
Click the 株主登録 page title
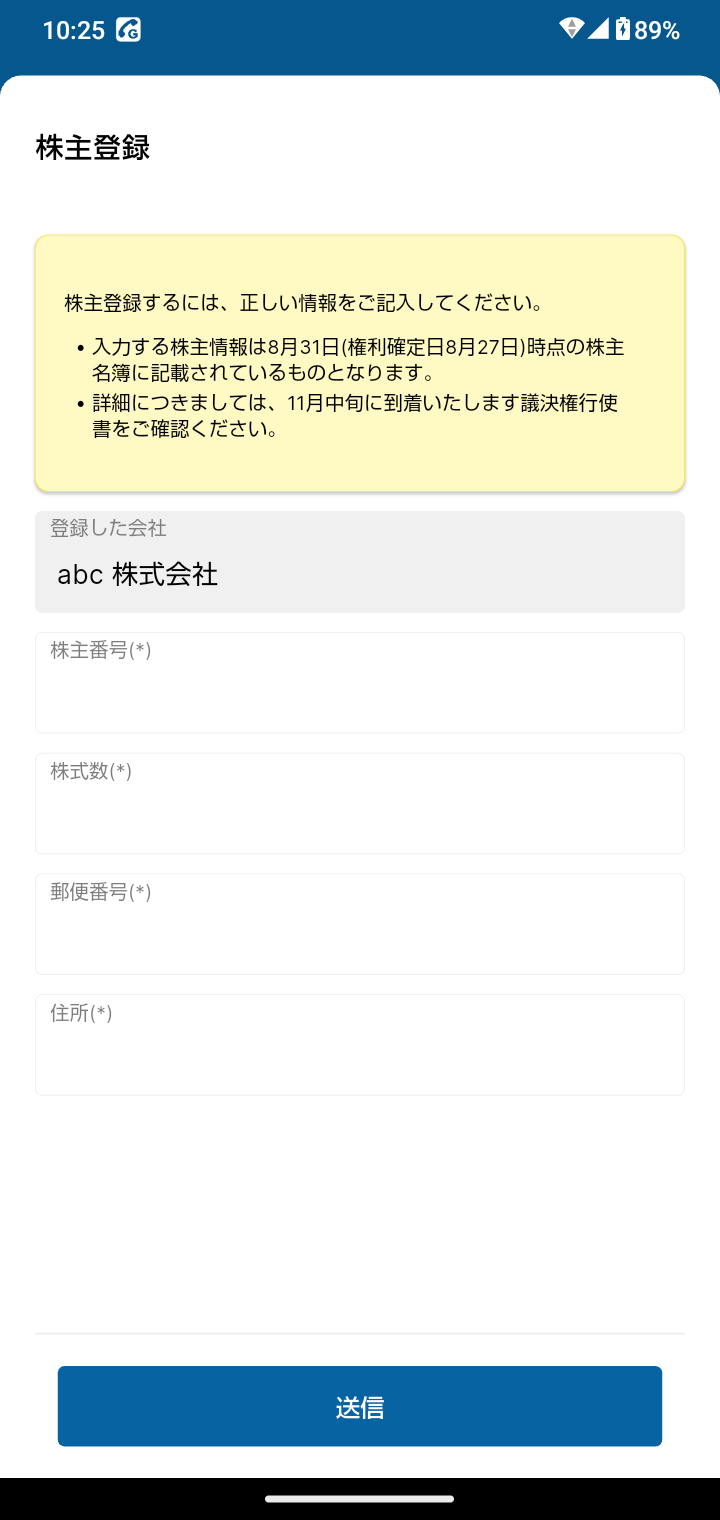pyautogui.click(x=91, y=147)
